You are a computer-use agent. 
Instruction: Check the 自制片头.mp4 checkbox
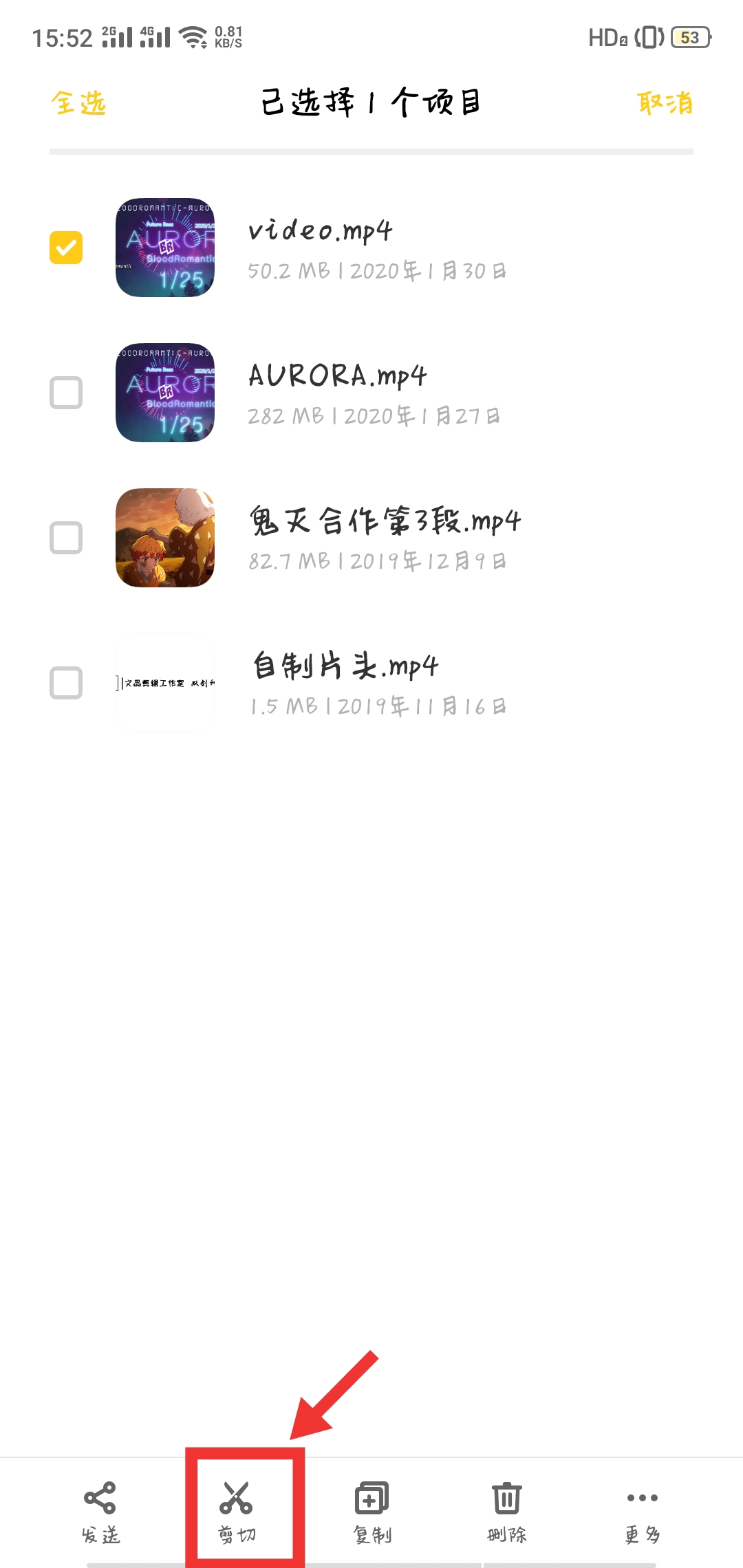66,683
